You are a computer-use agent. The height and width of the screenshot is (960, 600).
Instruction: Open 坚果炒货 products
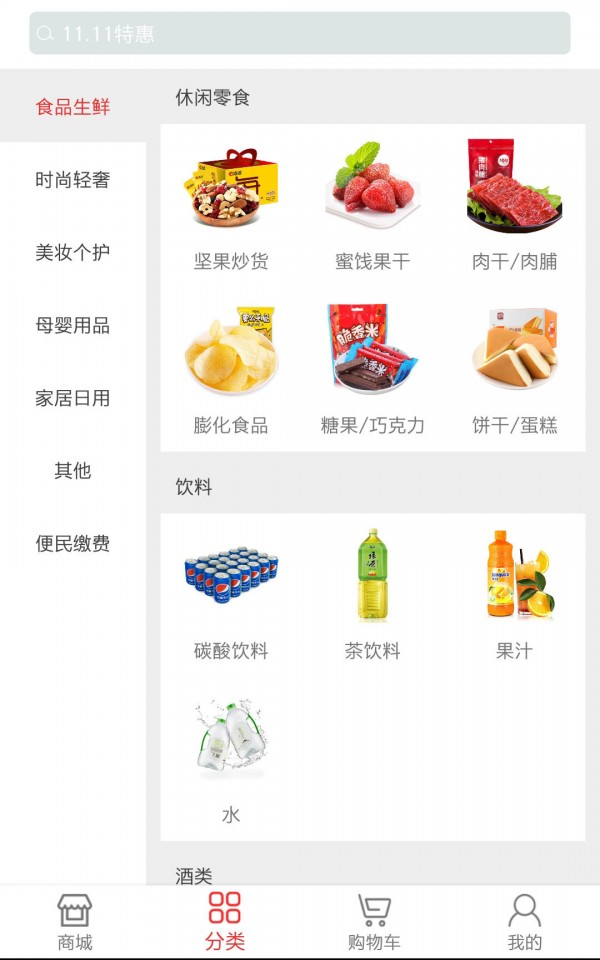[231, 207]
